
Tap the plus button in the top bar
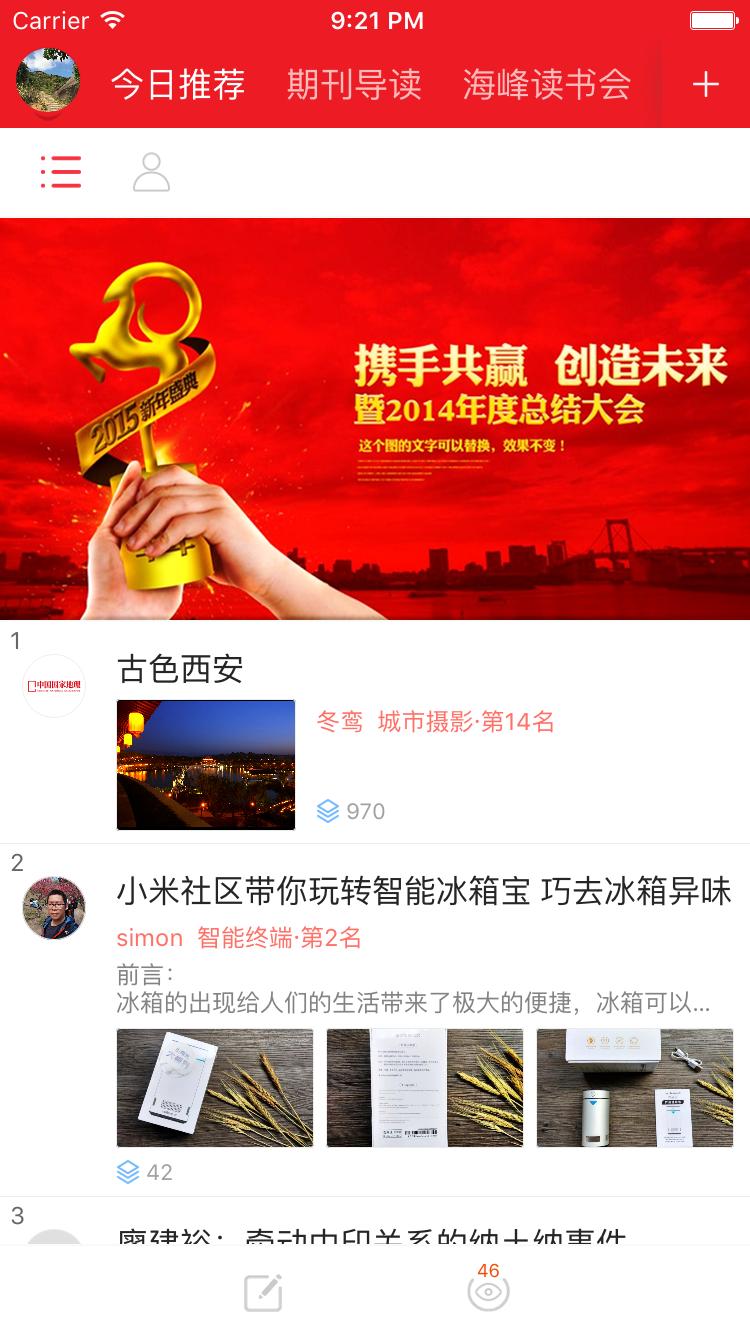coord(704,84)
